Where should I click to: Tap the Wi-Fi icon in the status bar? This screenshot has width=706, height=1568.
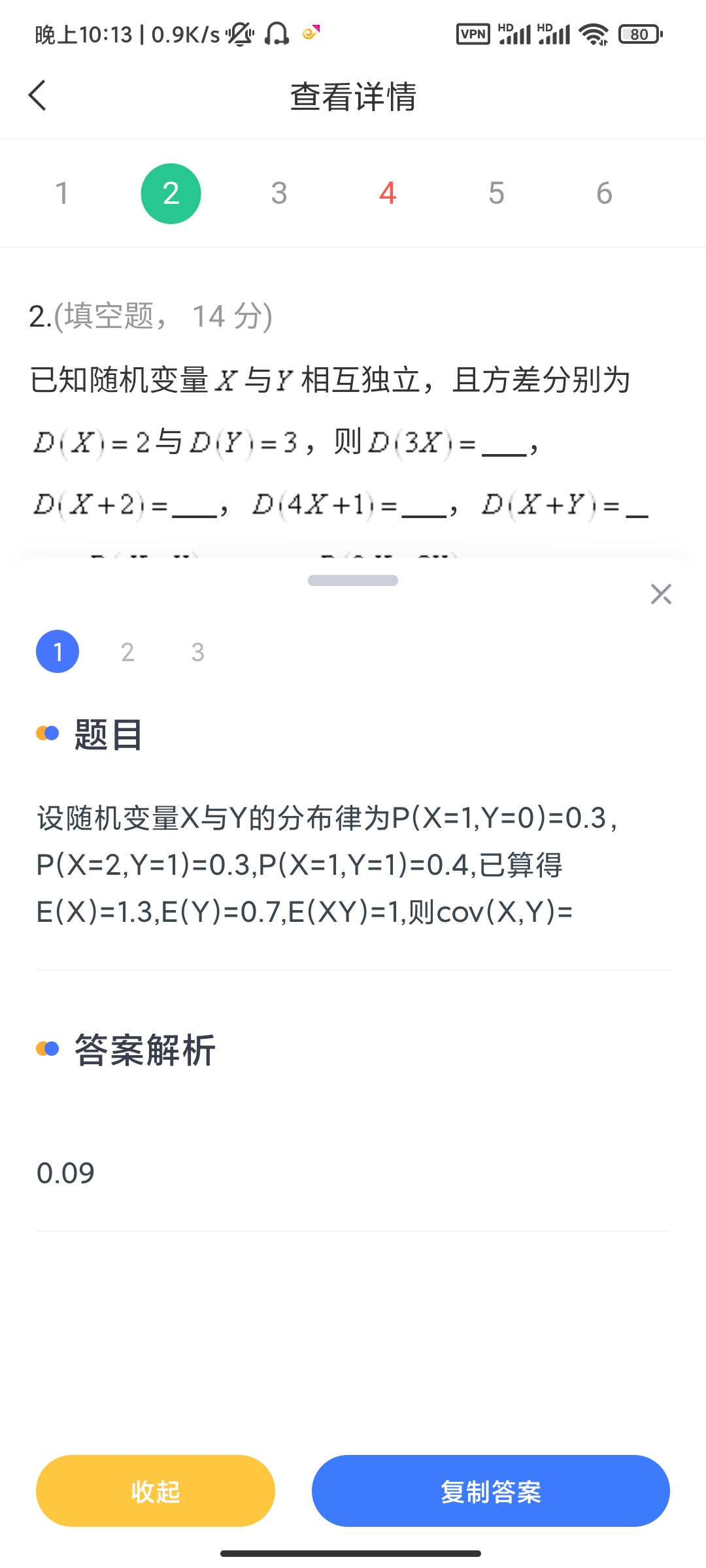point(594,33)
